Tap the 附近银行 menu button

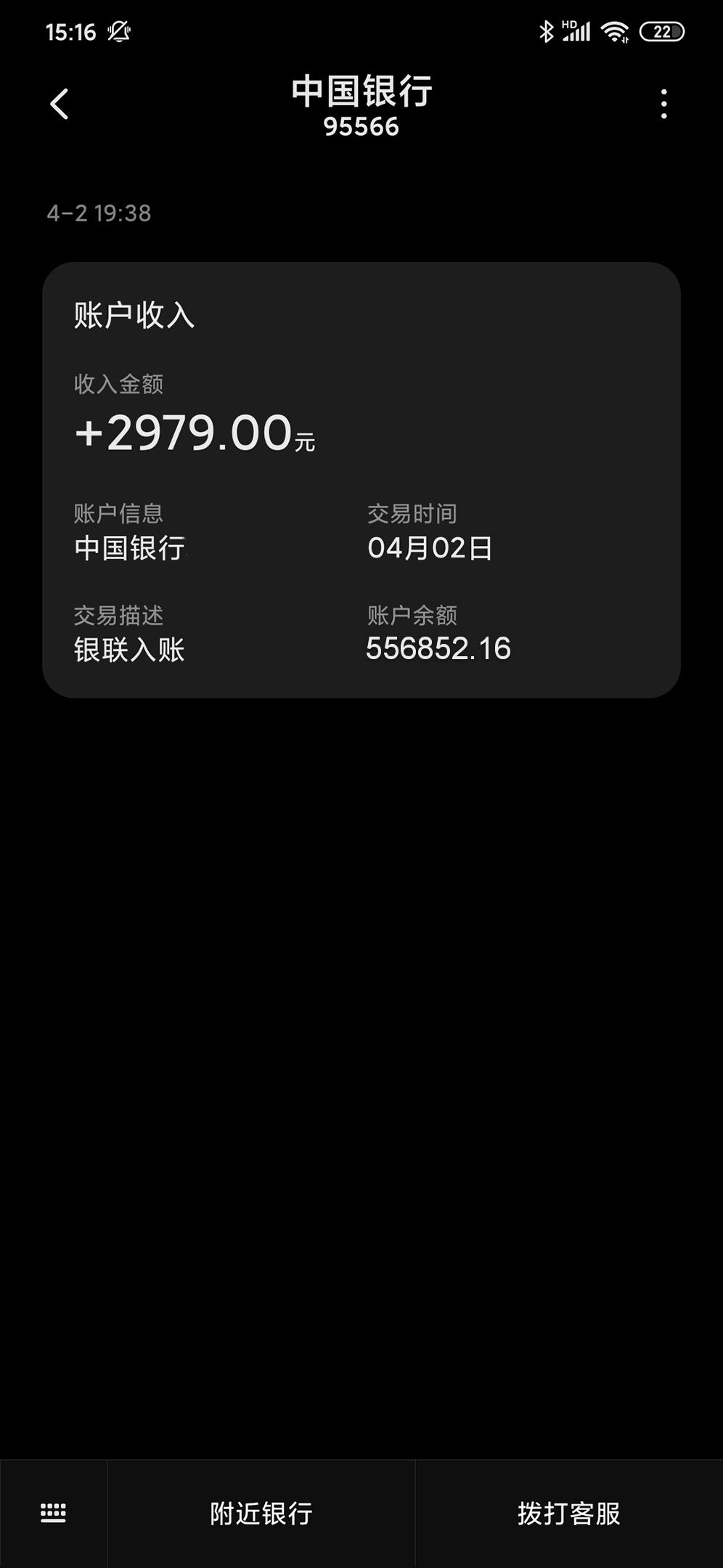pyautogui.click(x=261, y=1514)
